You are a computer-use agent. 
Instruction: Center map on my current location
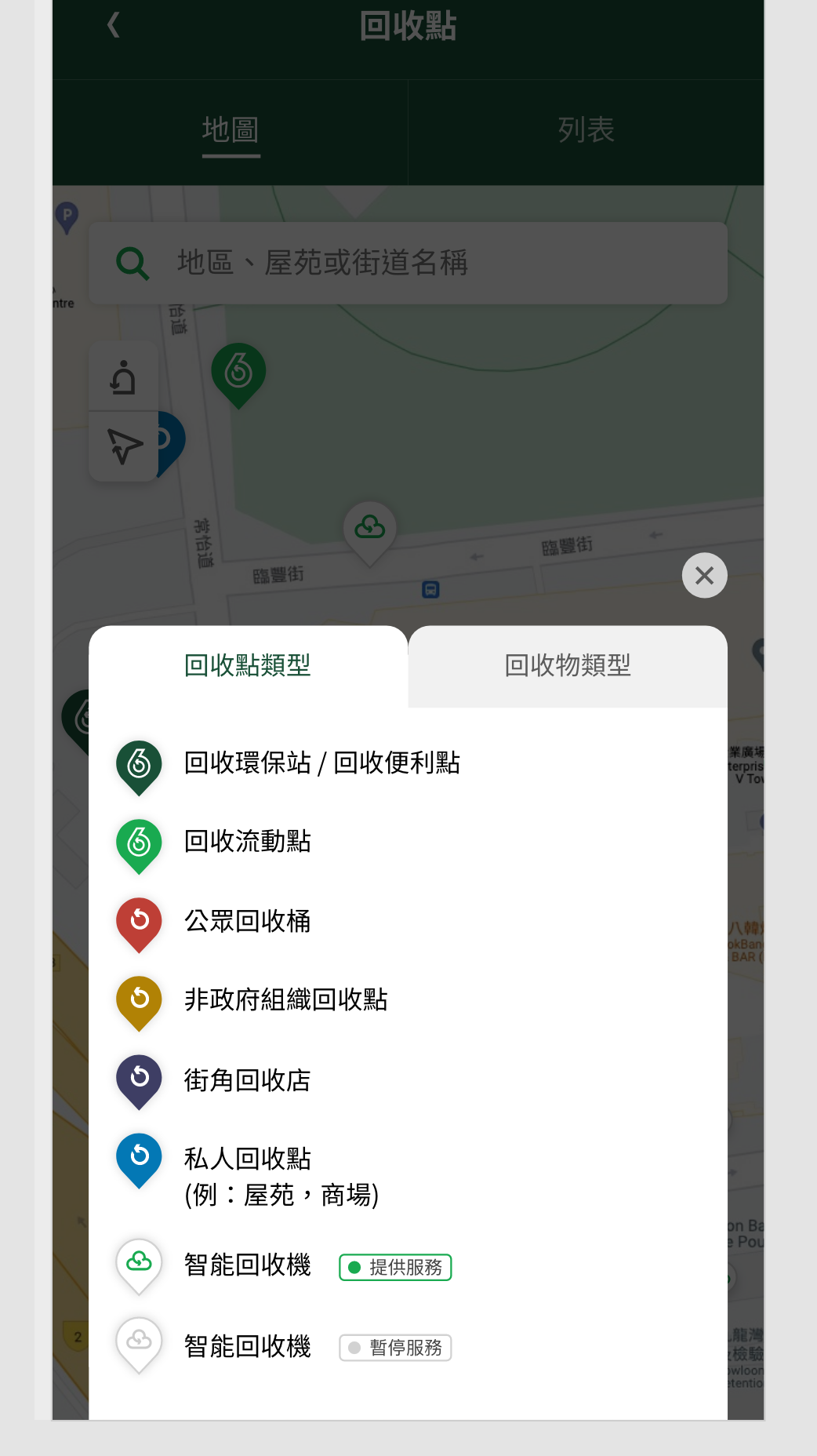point(124,446)
